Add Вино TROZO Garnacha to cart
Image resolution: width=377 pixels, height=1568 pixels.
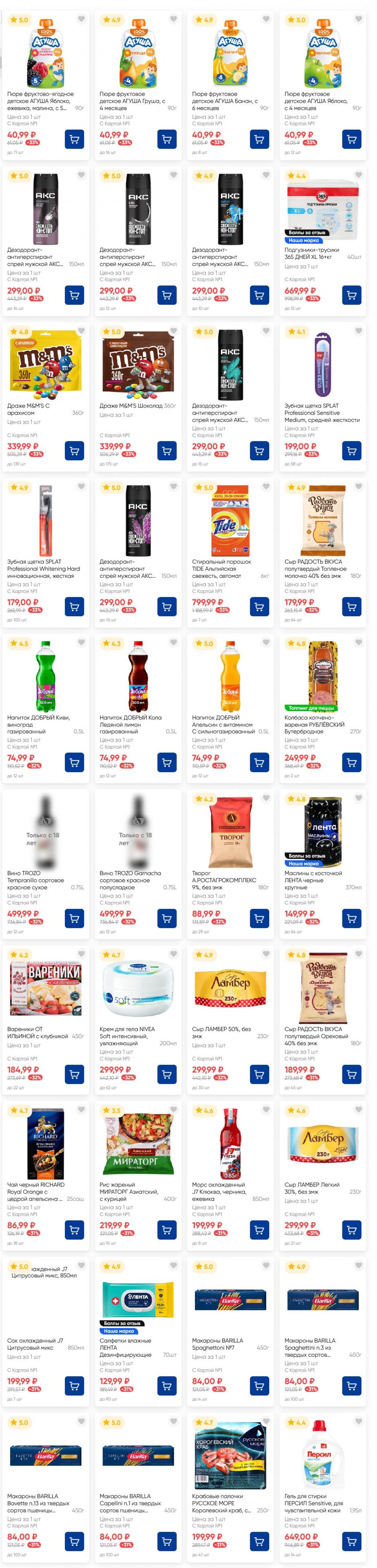(166, 918)
